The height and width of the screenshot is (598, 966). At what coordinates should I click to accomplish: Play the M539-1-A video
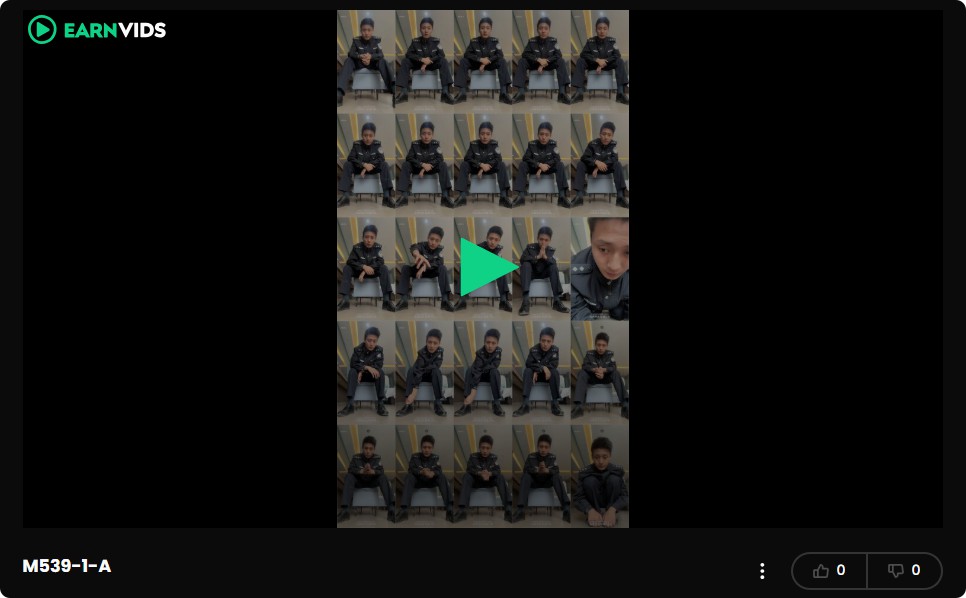(x=487, y=267)
